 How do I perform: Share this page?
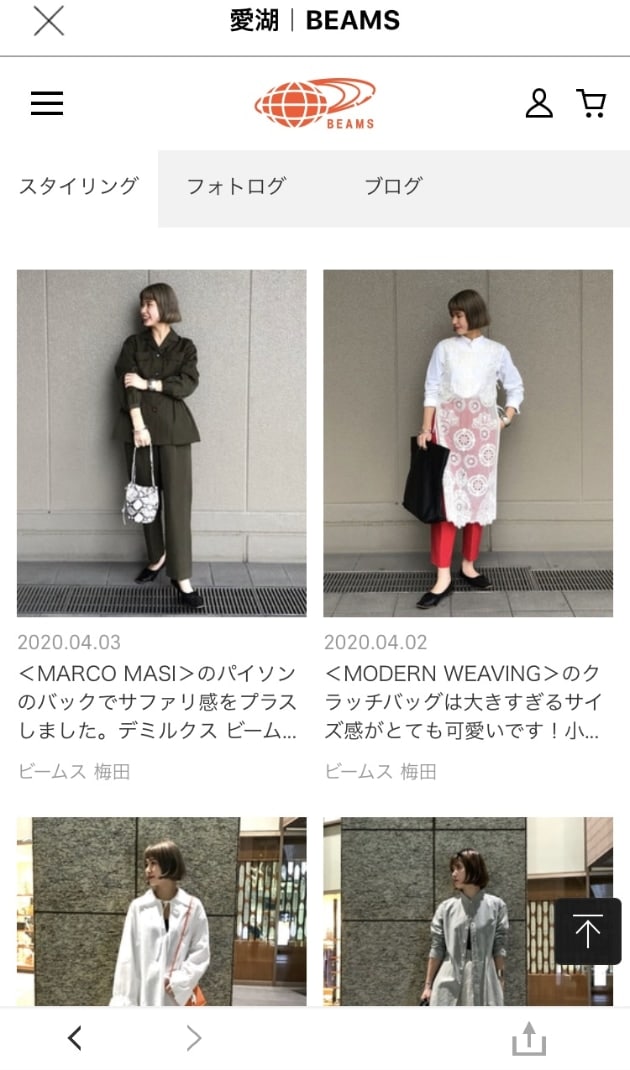coord(529,1040)
